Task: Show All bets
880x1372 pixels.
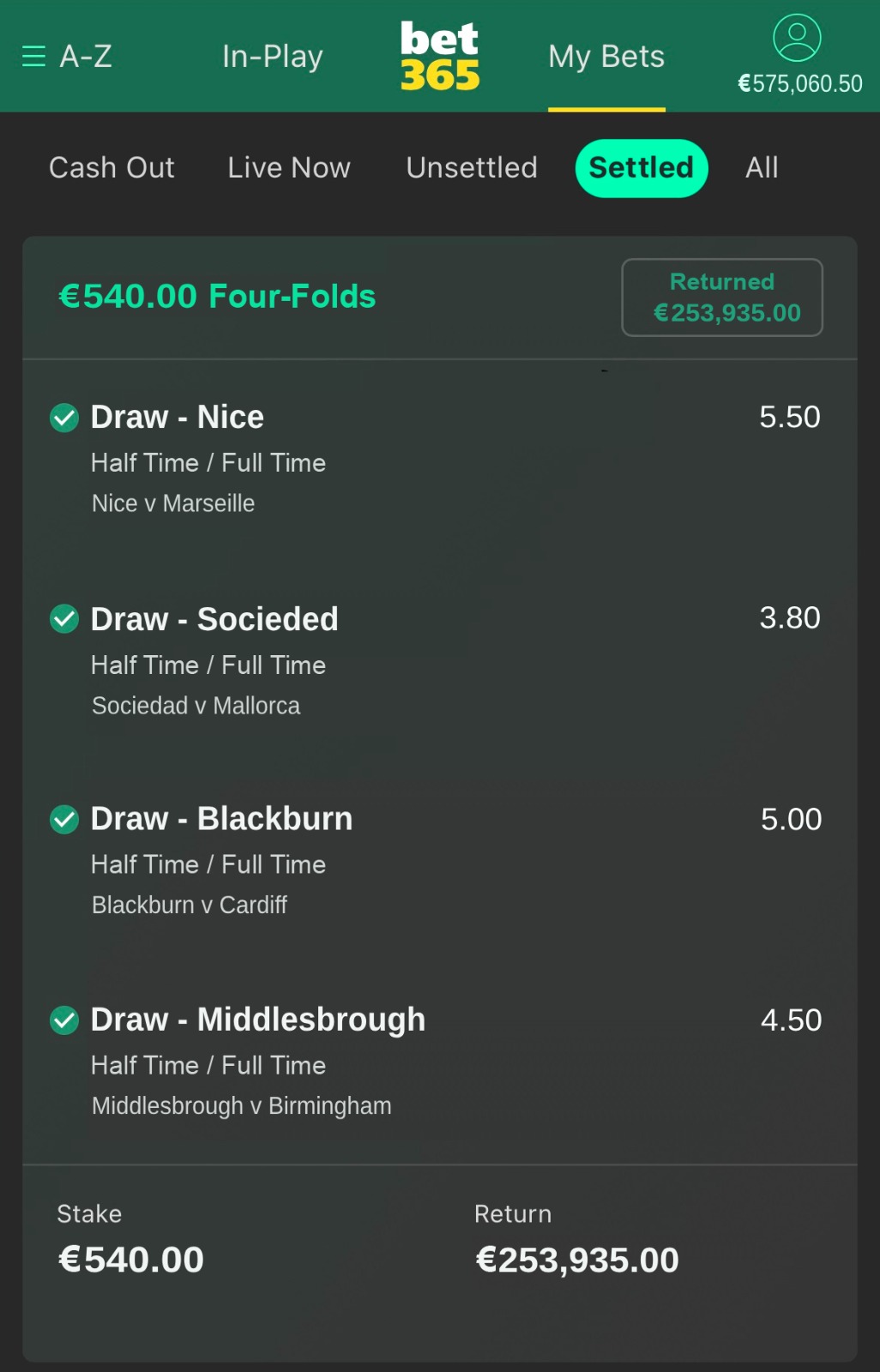Action: point(762,167)
